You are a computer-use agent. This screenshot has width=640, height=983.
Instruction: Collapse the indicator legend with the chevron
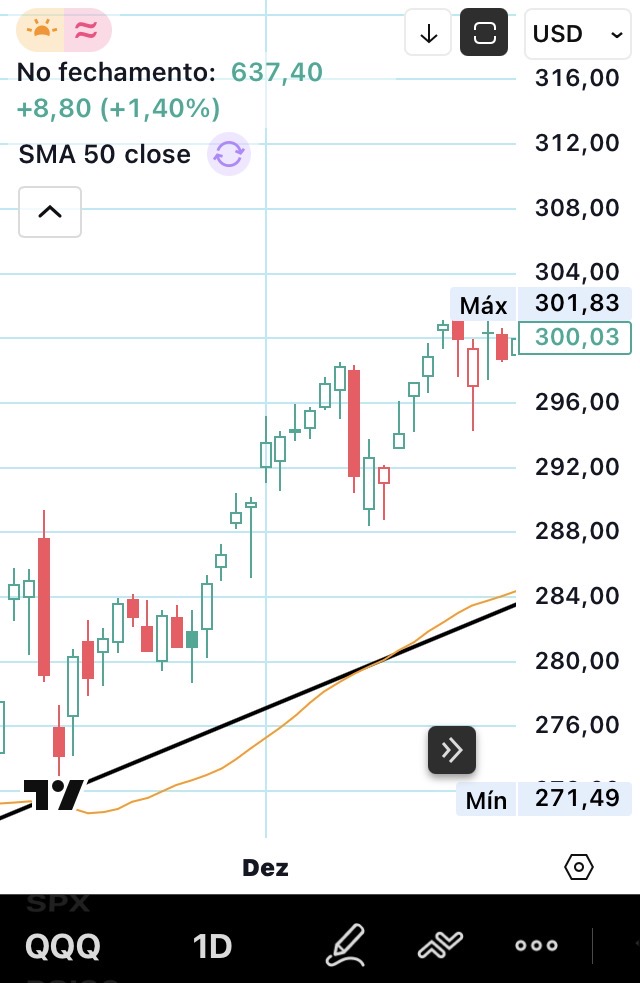50,212
